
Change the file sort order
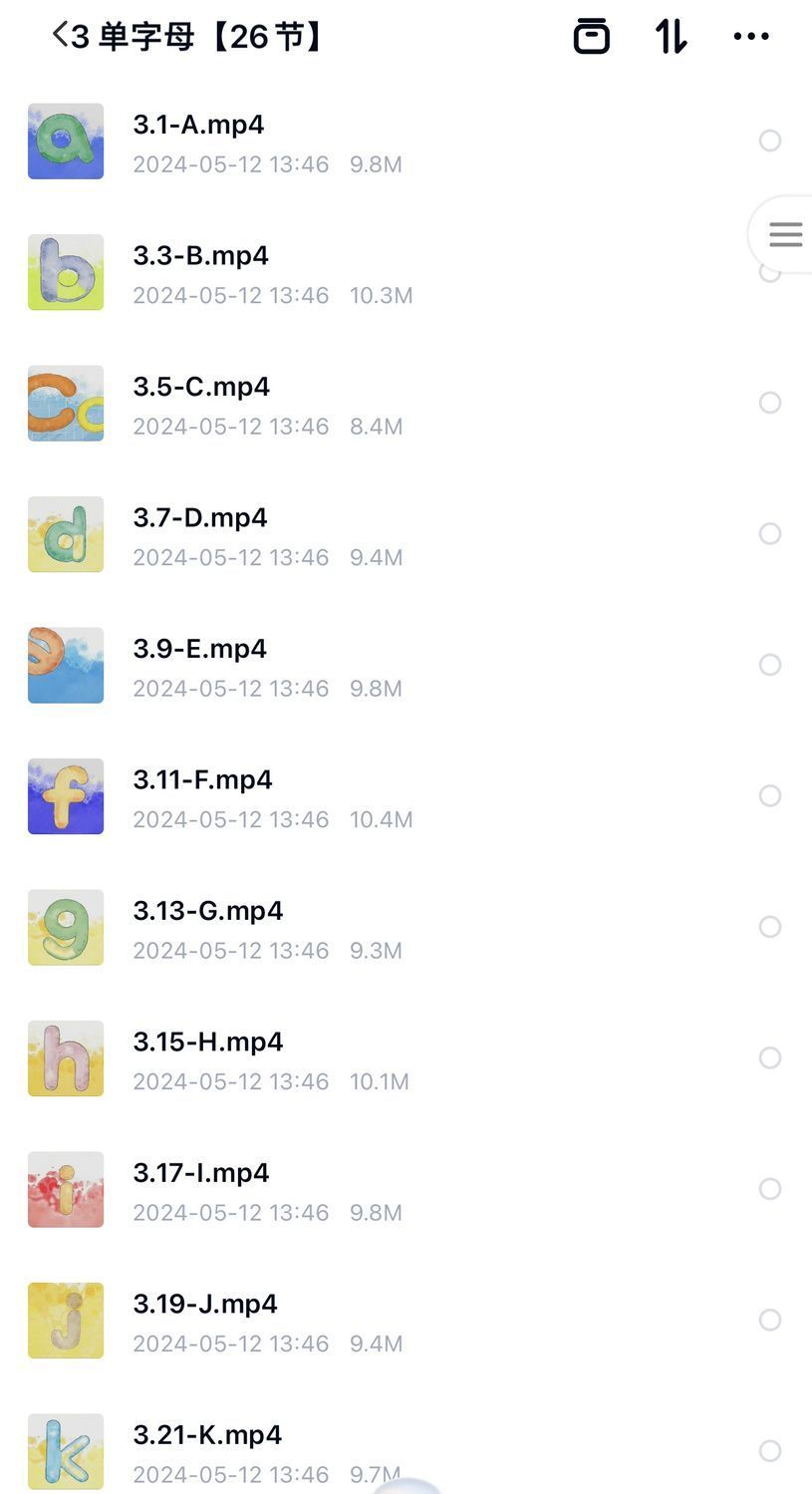671,36
